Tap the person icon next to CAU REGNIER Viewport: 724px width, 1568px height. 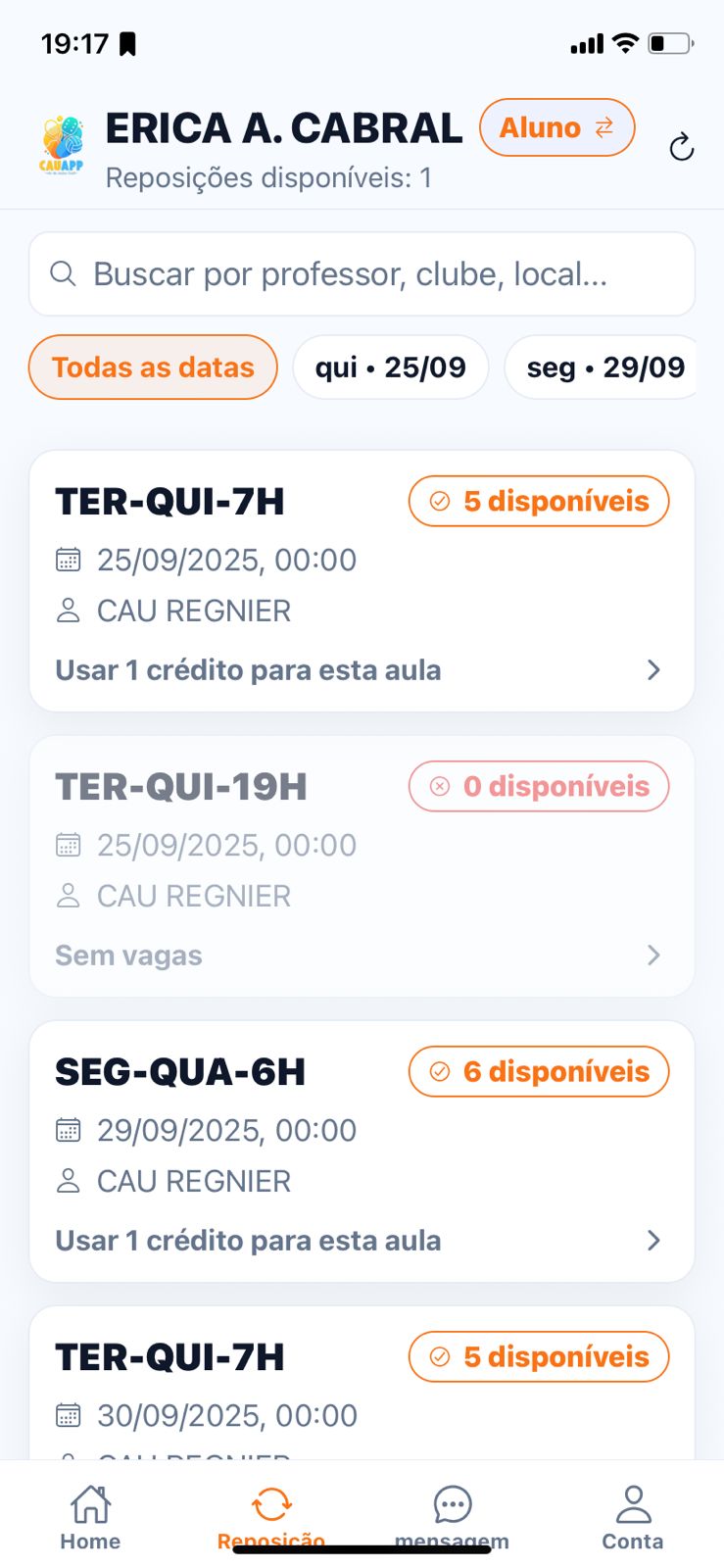pyautogui.click(x=67, y=610)
